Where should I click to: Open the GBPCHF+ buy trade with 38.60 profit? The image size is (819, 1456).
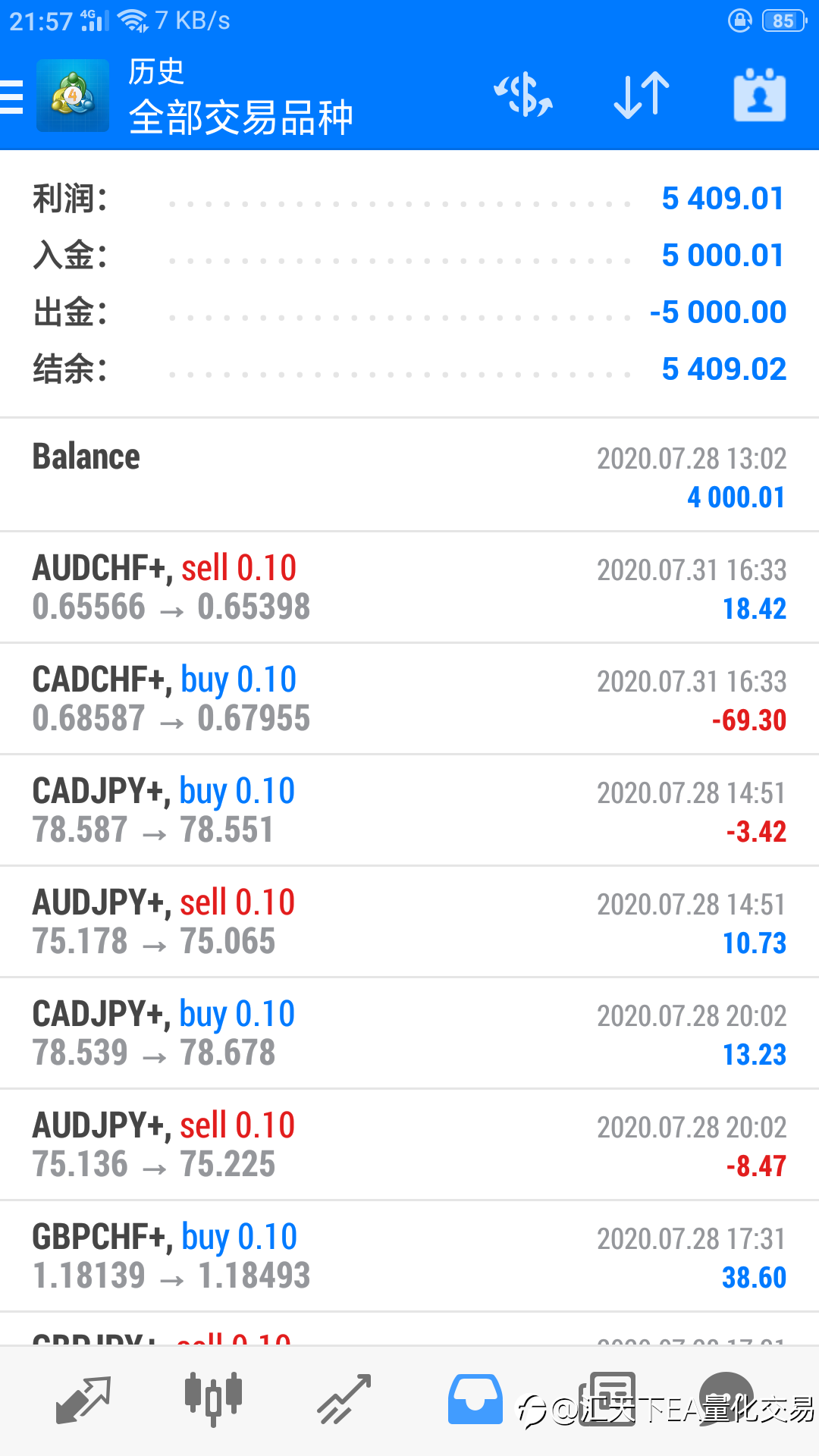point(409,1257)
